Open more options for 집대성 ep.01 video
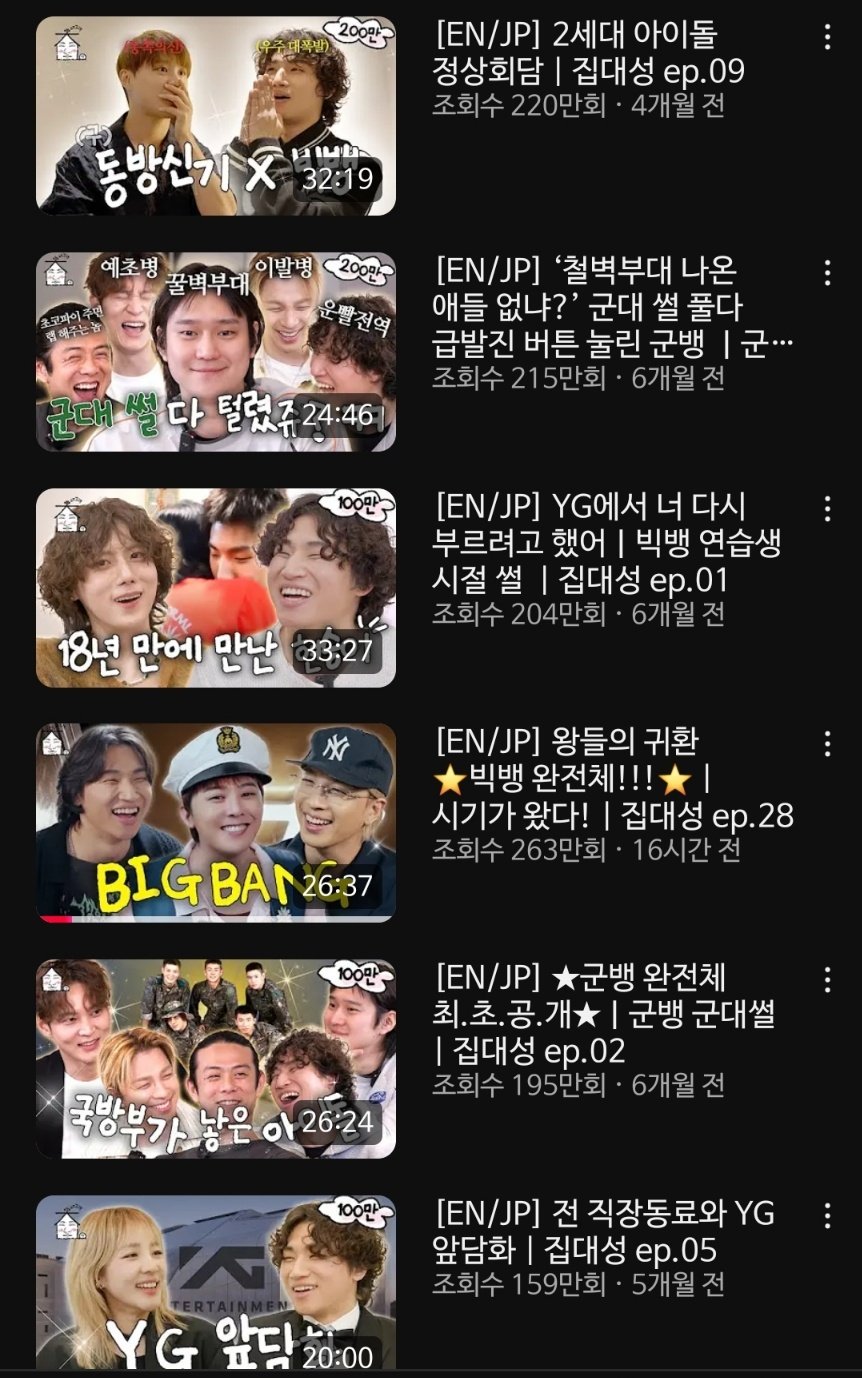Viewport: 862px width, 1378px height. pyautogui.click(x=827, y=508)
